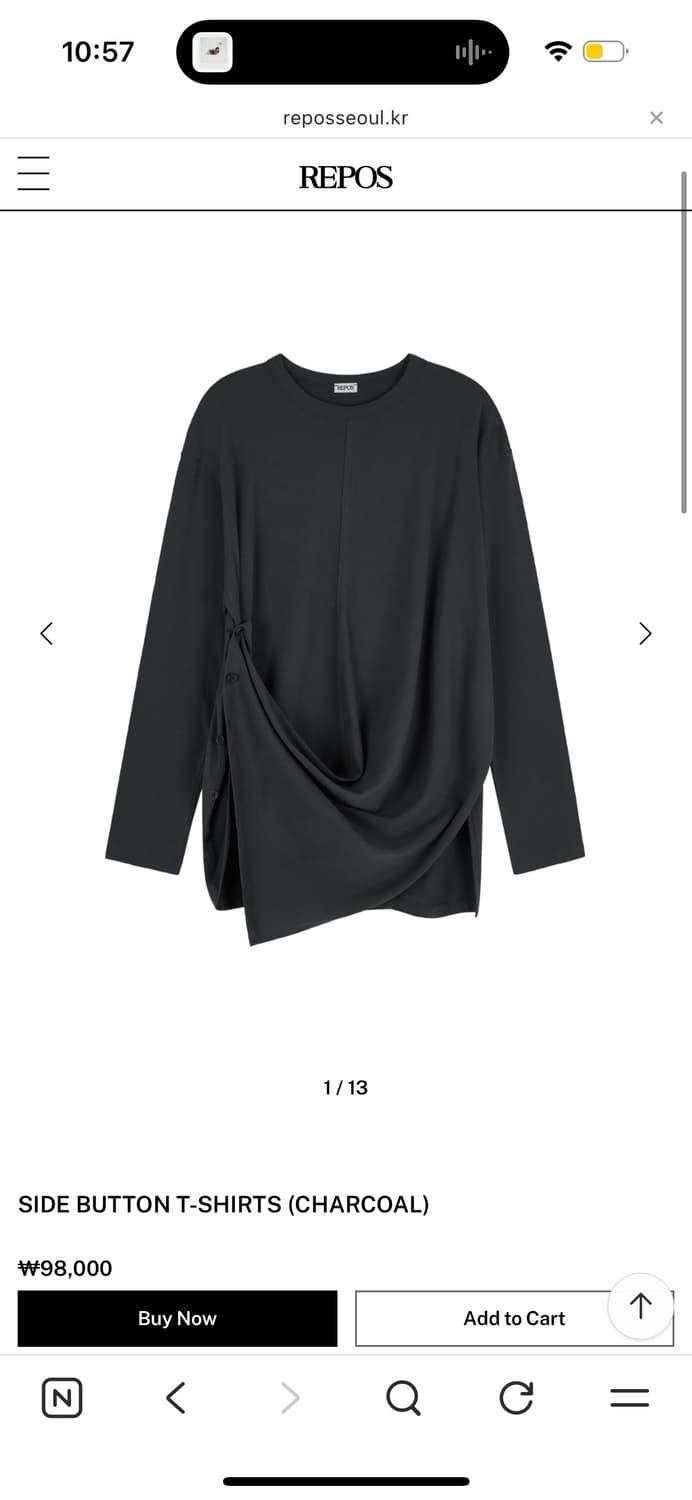Open the browser's bottom menu
The height and width of the screenshot is (1500, 692).
coord(629,1397)
